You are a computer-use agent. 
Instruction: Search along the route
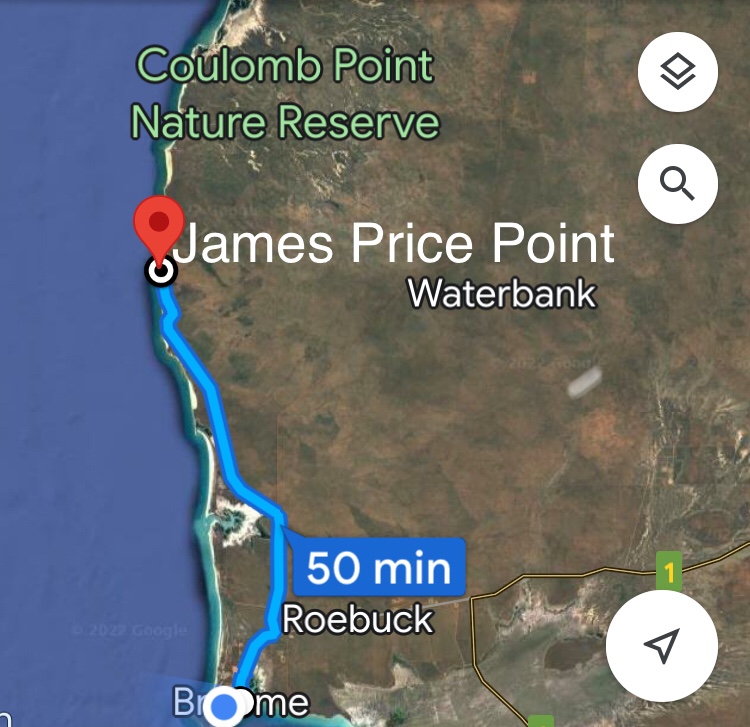pos(677,184)
